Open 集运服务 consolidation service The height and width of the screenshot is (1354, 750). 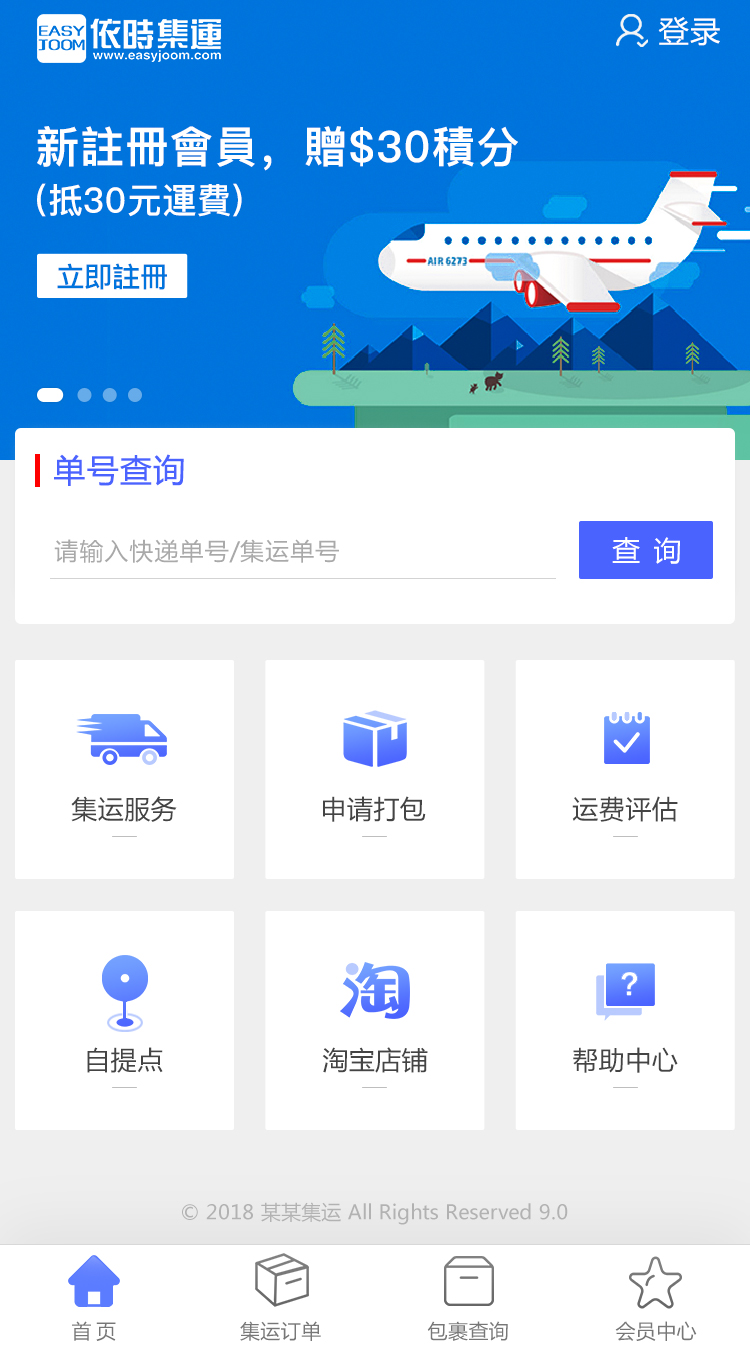(124, 769)
